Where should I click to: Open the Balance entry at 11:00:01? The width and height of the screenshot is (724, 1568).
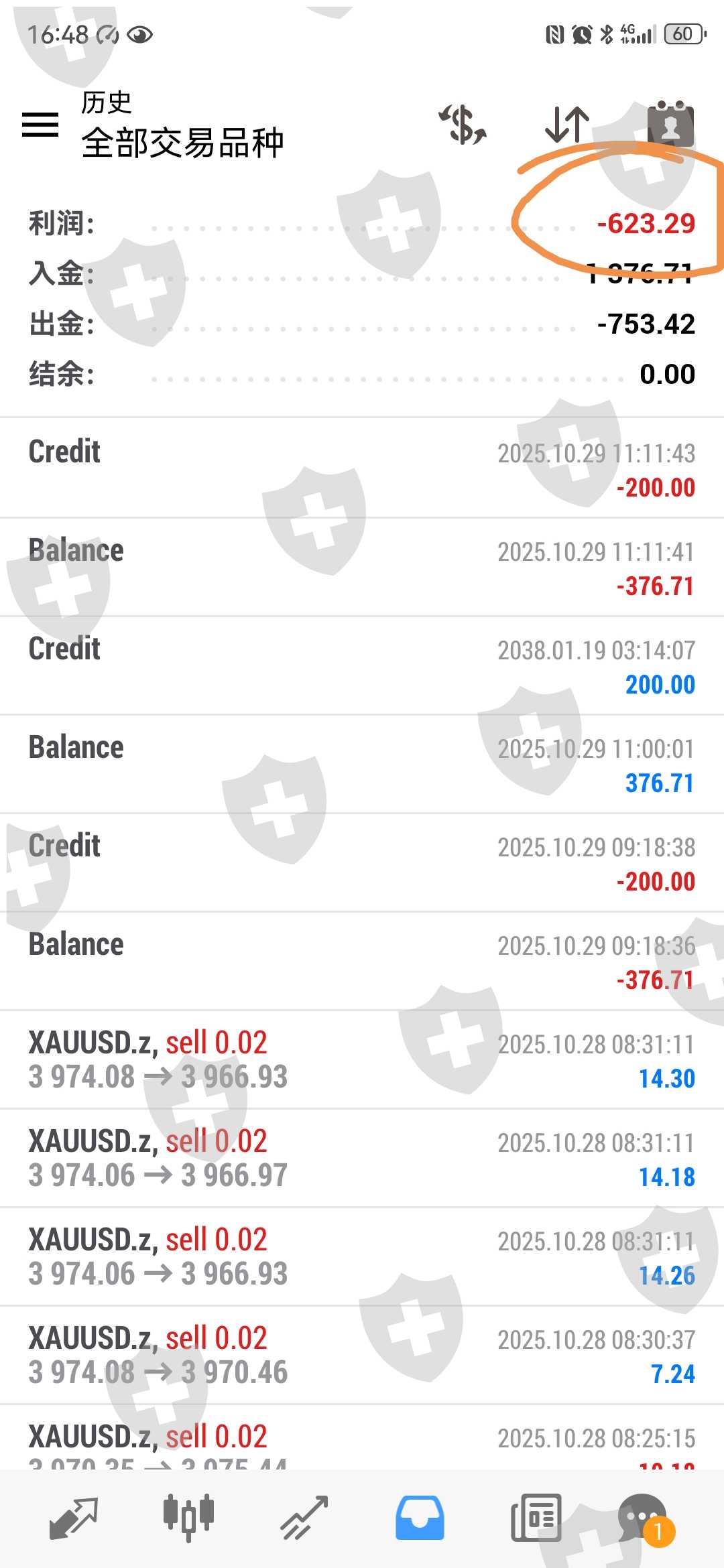click(x=362, y=765)
